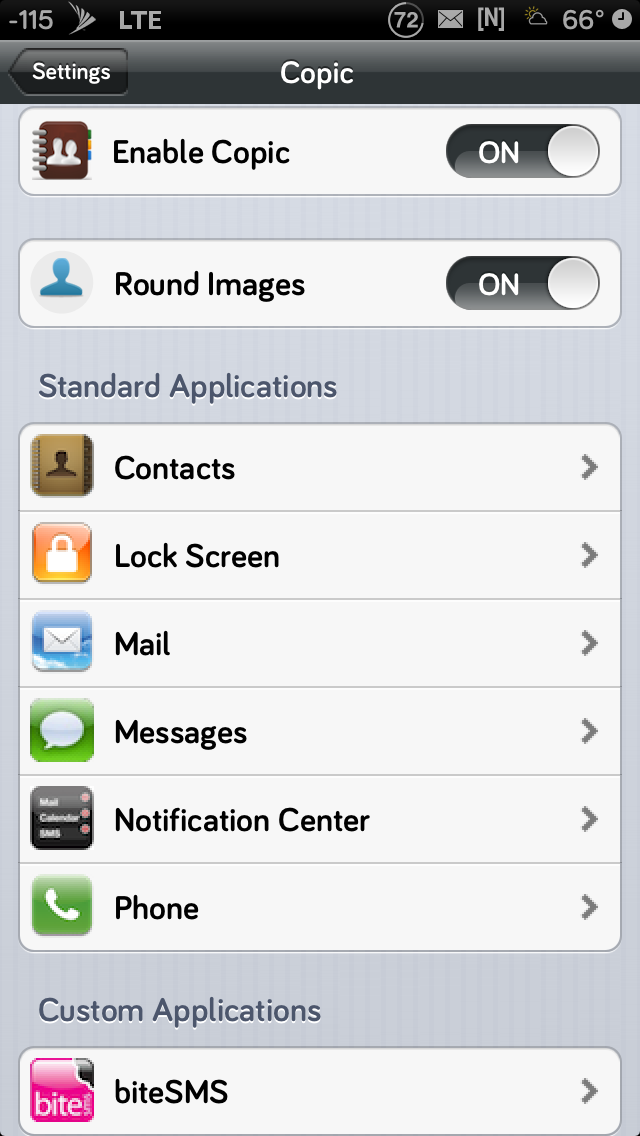Open the Lock Screen options
Viewport: 640px width, 1136px height.
[x=320, y=556]
